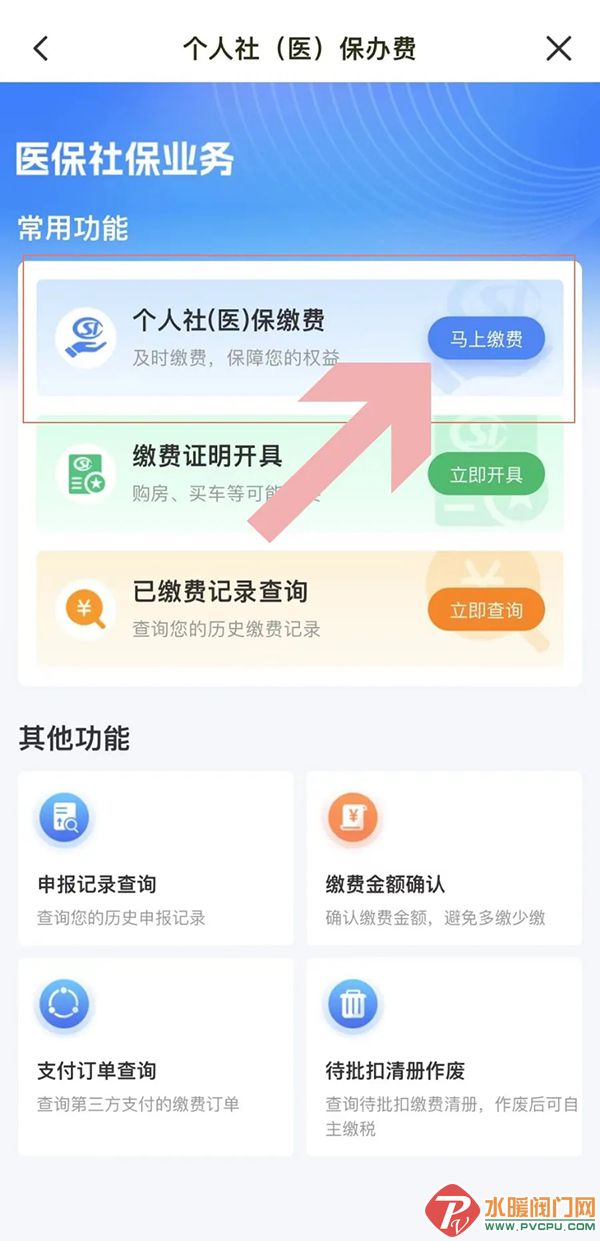
Task: Tap the 立即查询 button
Action: pos(486,609)
